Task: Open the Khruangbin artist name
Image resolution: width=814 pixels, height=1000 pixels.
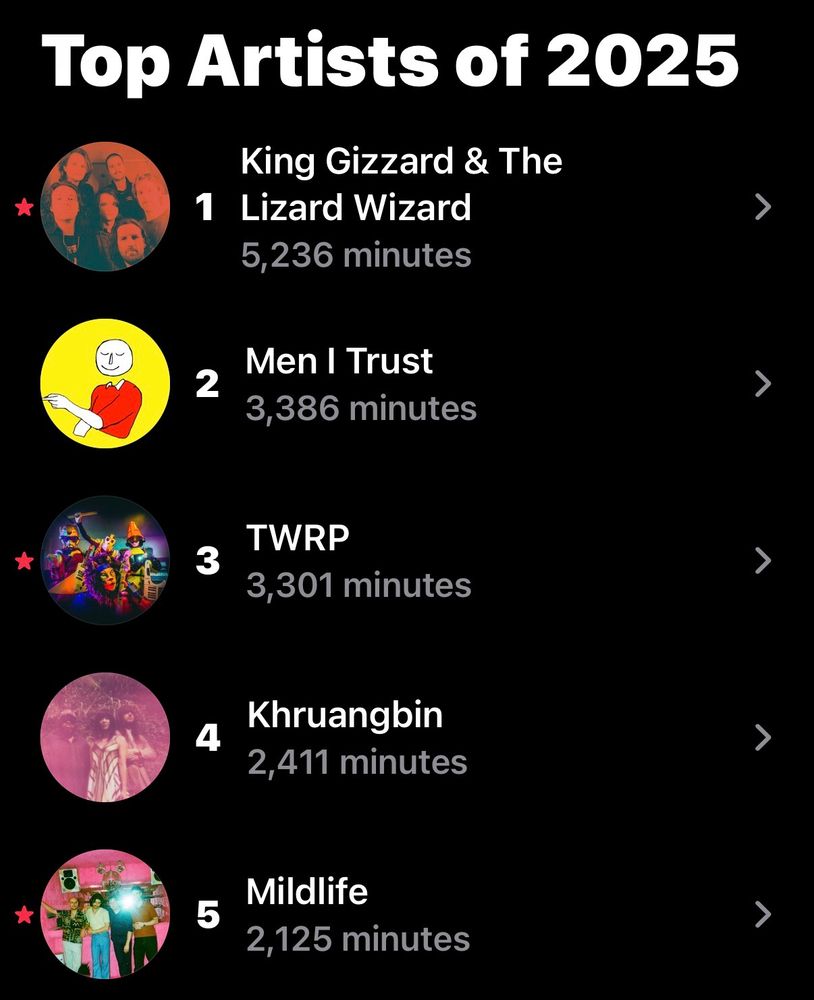Action: pyautogui.click(x=345, y=715)
